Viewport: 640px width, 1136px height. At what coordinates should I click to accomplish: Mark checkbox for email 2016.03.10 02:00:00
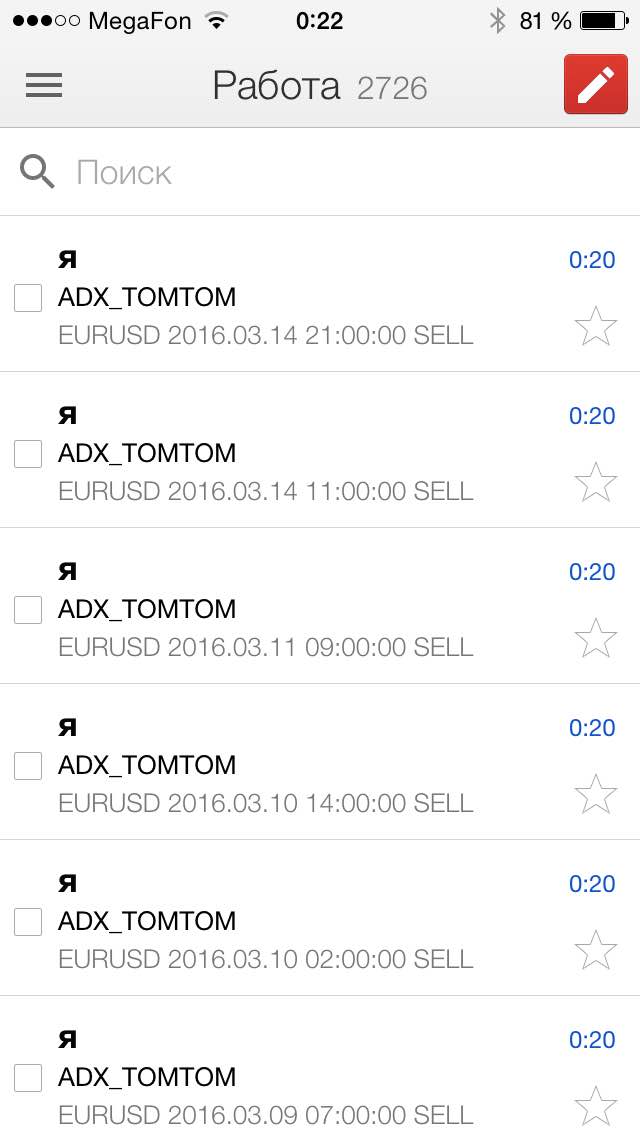tap(28, 922)
